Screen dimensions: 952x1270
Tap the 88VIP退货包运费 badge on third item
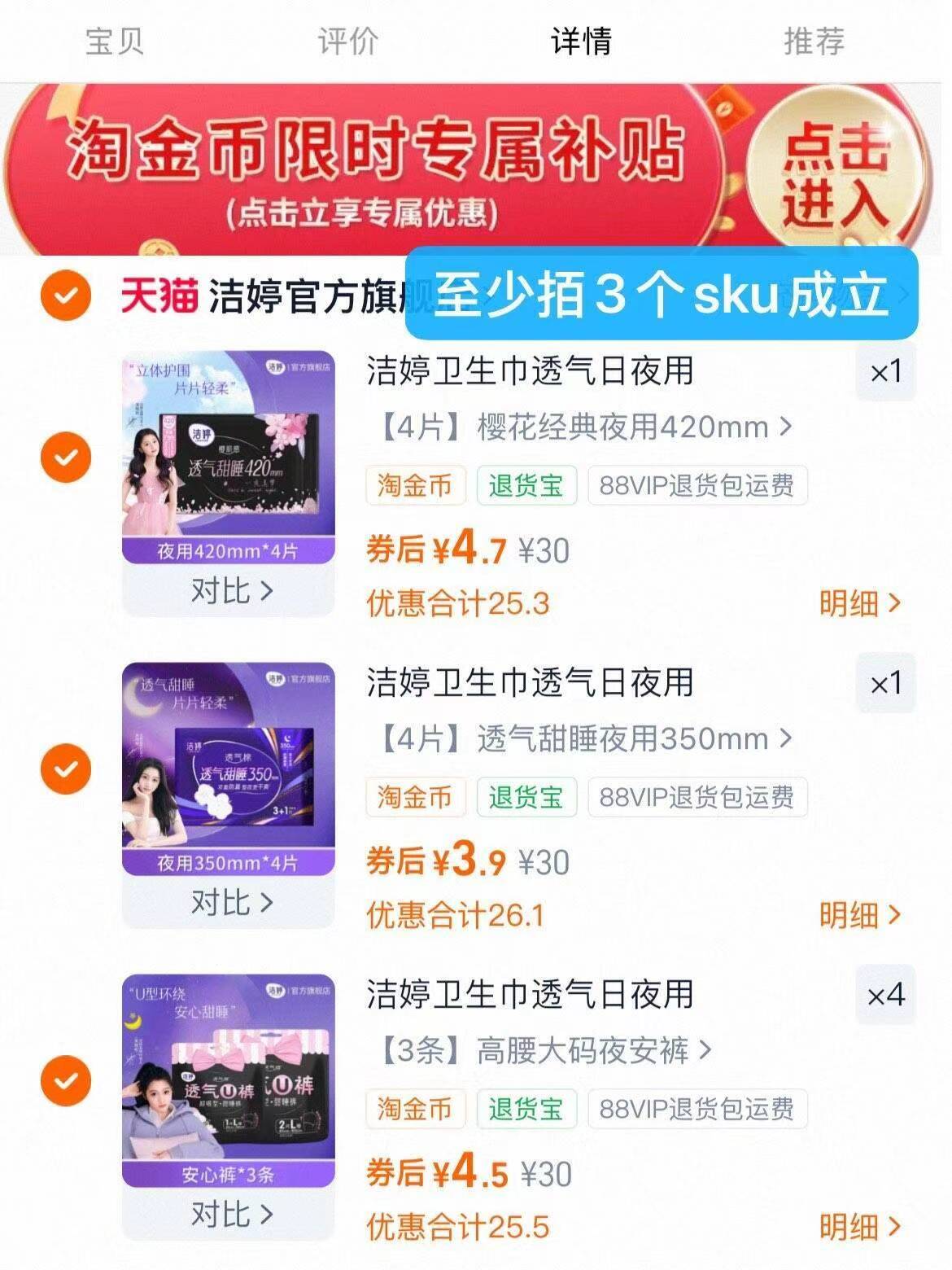click(x=696, y=1109)
